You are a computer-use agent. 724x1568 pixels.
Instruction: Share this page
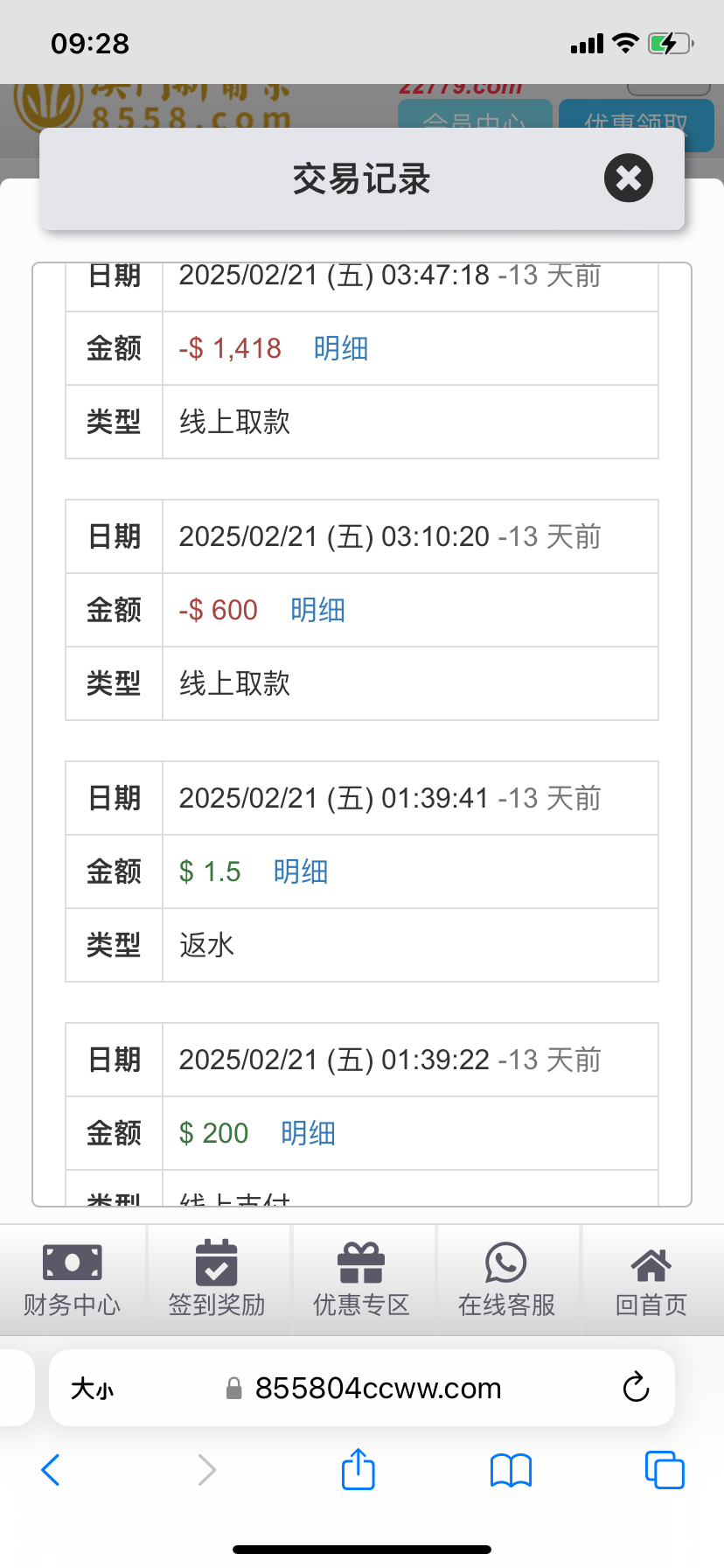pos(359,1468)
